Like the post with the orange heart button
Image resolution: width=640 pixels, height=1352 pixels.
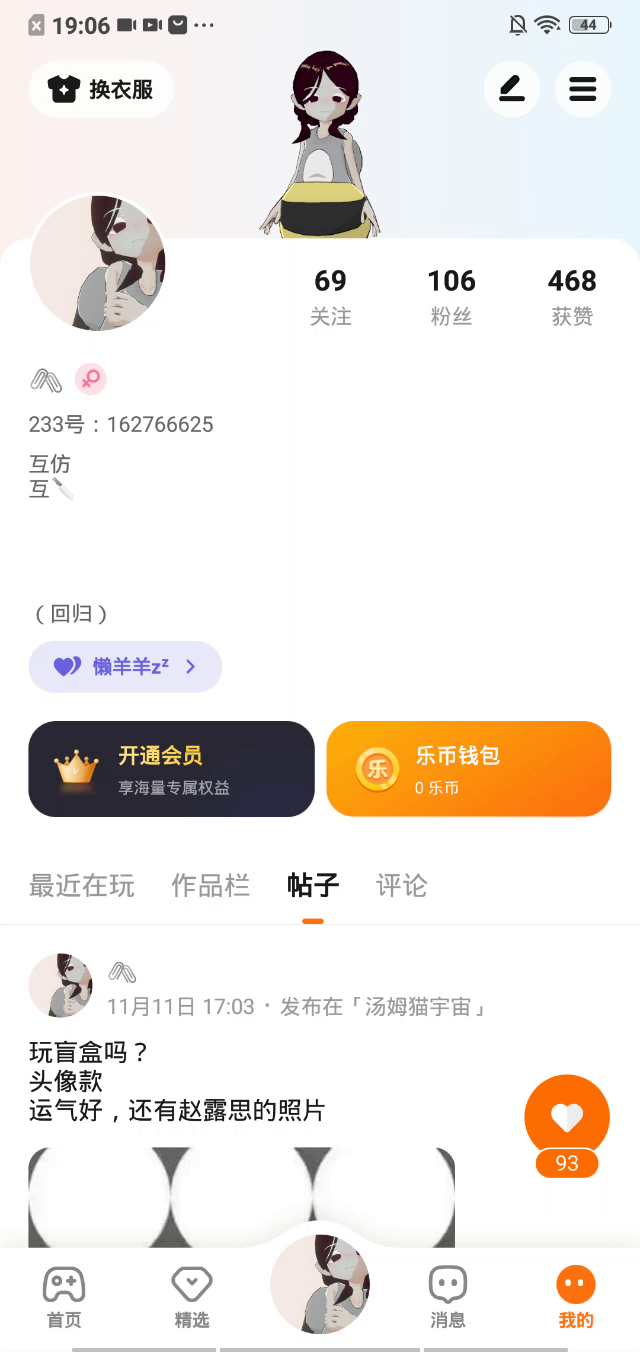point(567,1117)
